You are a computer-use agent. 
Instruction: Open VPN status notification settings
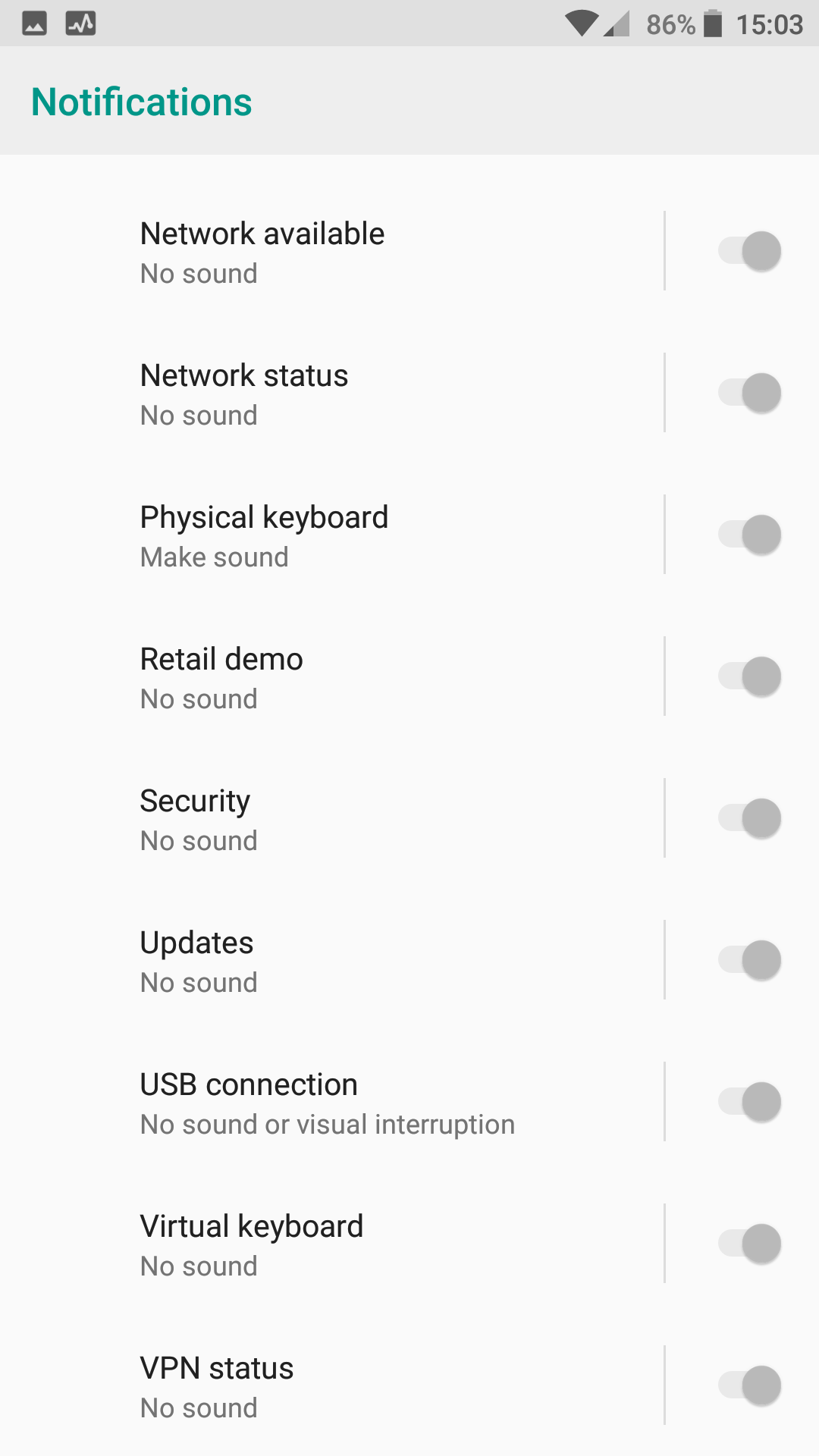point(332,1385)
